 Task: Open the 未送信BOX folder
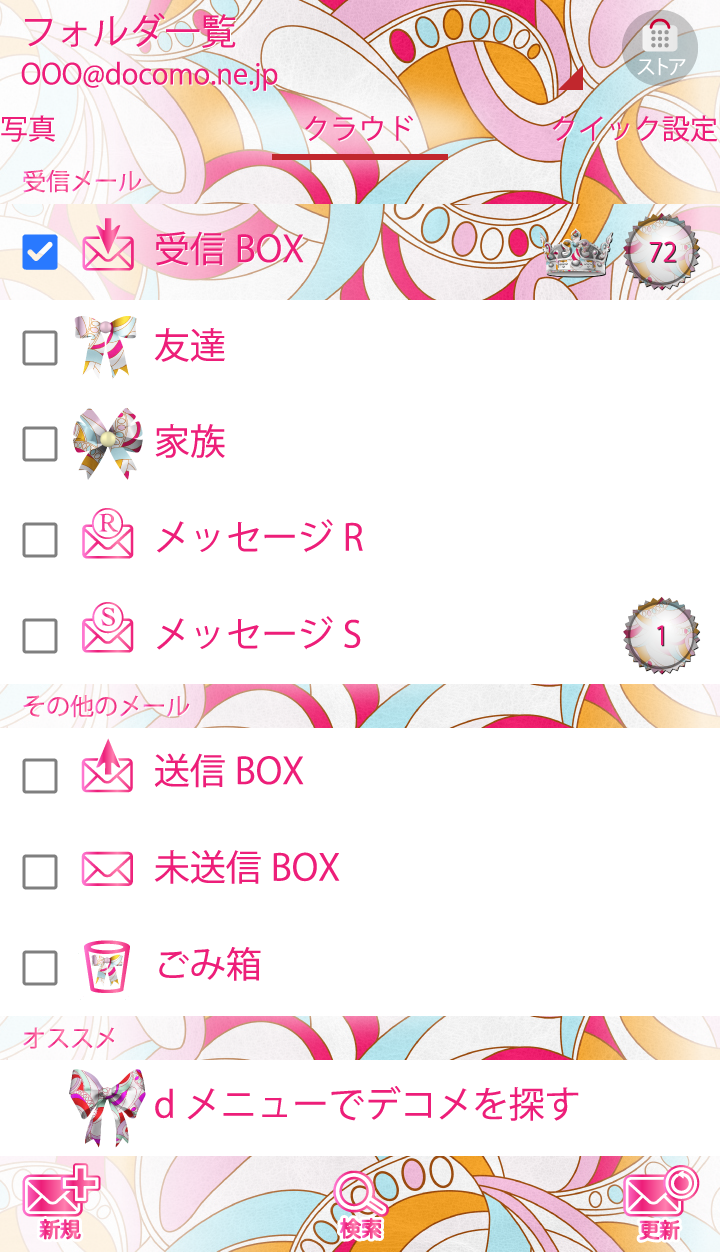pyautogui.click(x=247, y=868)
